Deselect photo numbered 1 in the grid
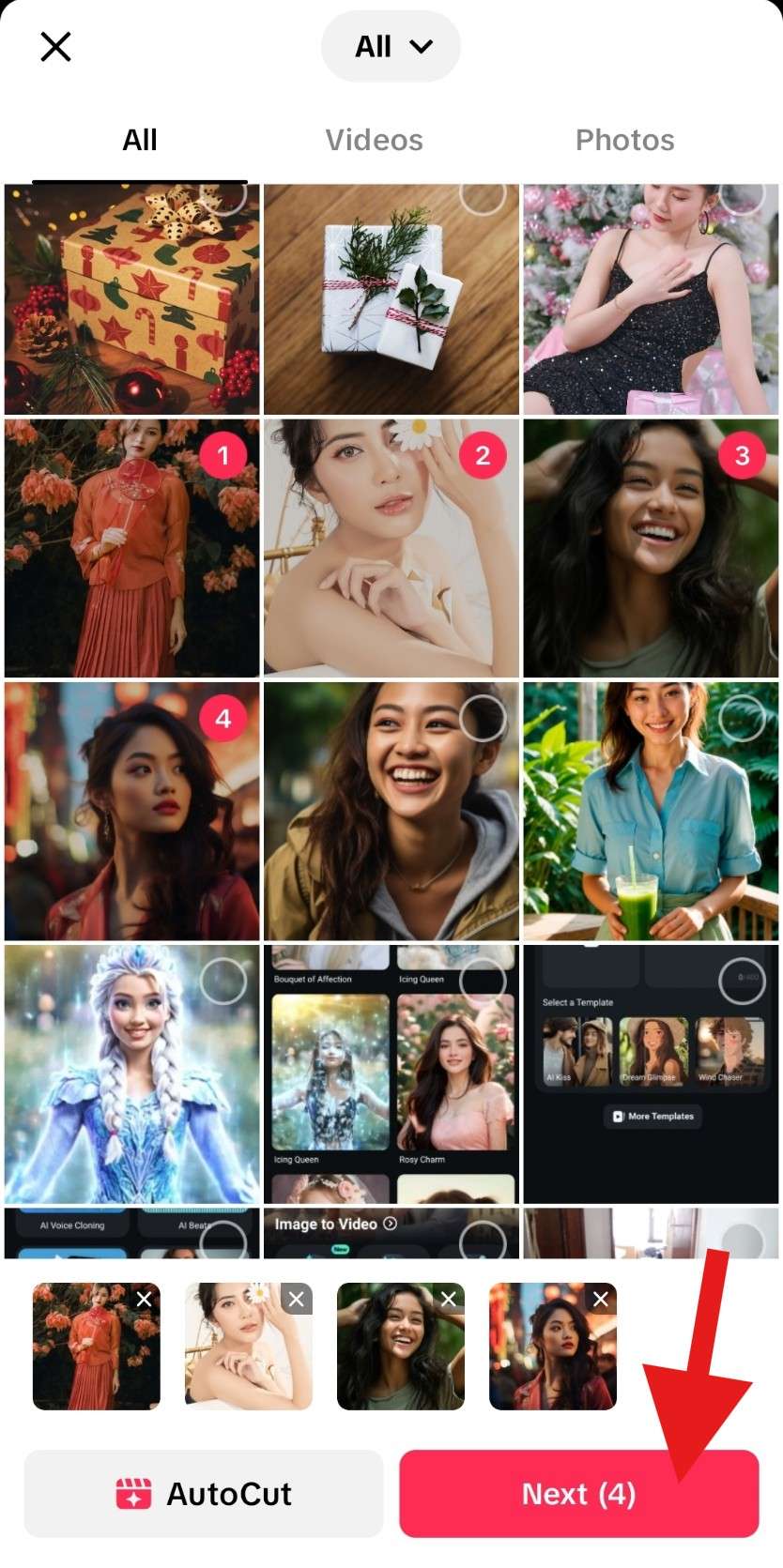 tap(223, 456)
